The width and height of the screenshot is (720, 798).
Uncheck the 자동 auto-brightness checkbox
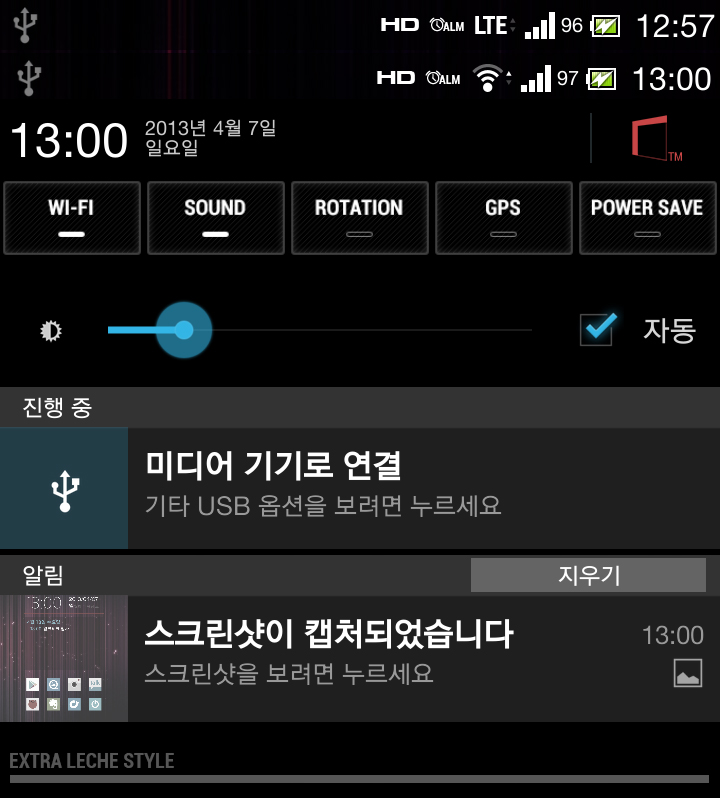pyautogui.click(x=597, y=330)
